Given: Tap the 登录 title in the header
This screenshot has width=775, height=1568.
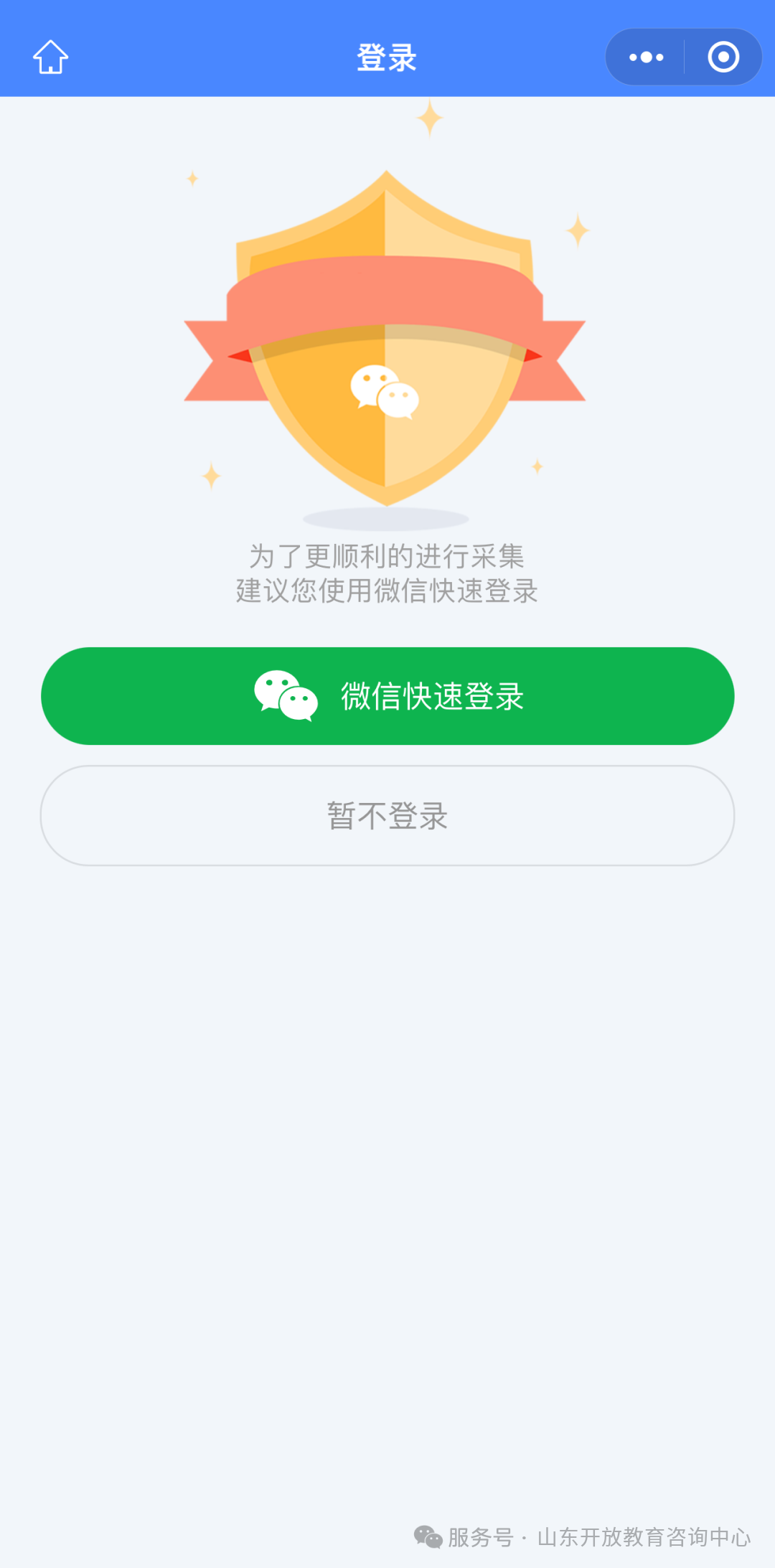Looking at the screenshot, I should tap(386, 59).
